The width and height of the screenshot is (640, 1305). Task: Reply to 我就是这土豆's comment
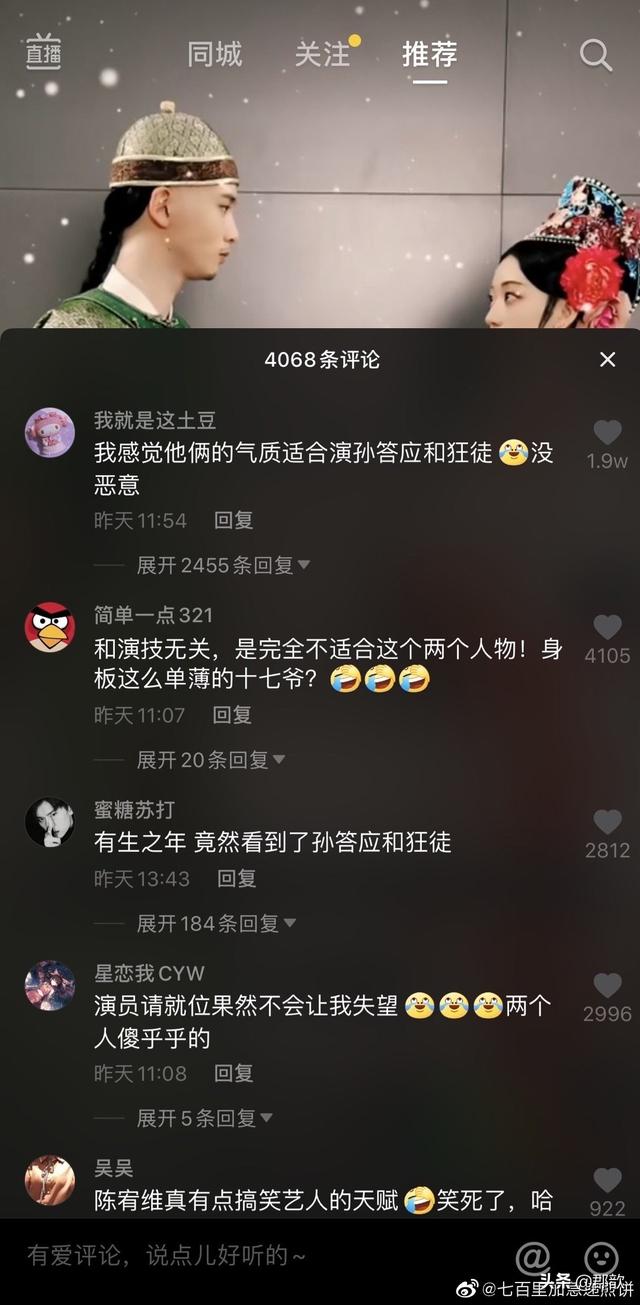pyautogui.click(x=234, y=520)
